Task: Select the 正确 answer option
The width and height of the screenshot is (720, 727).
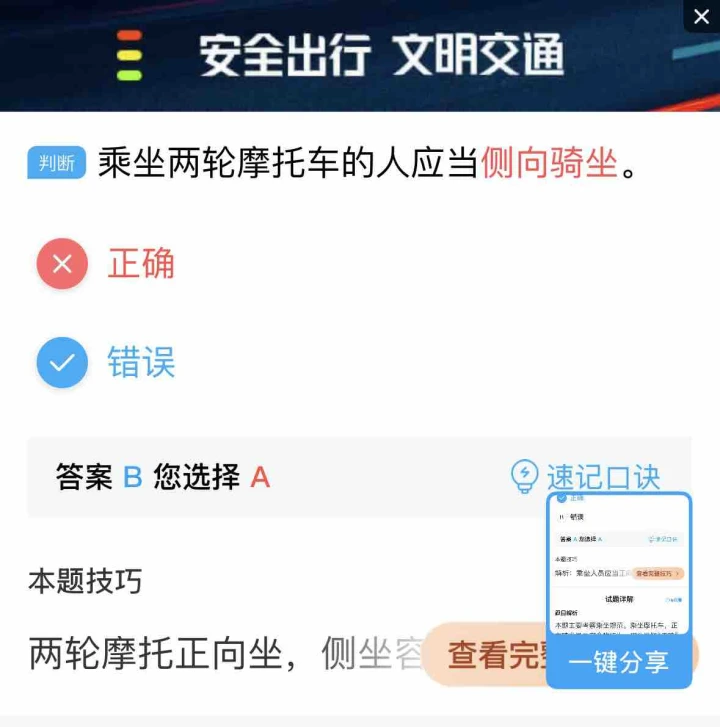Action: (106, 264)
